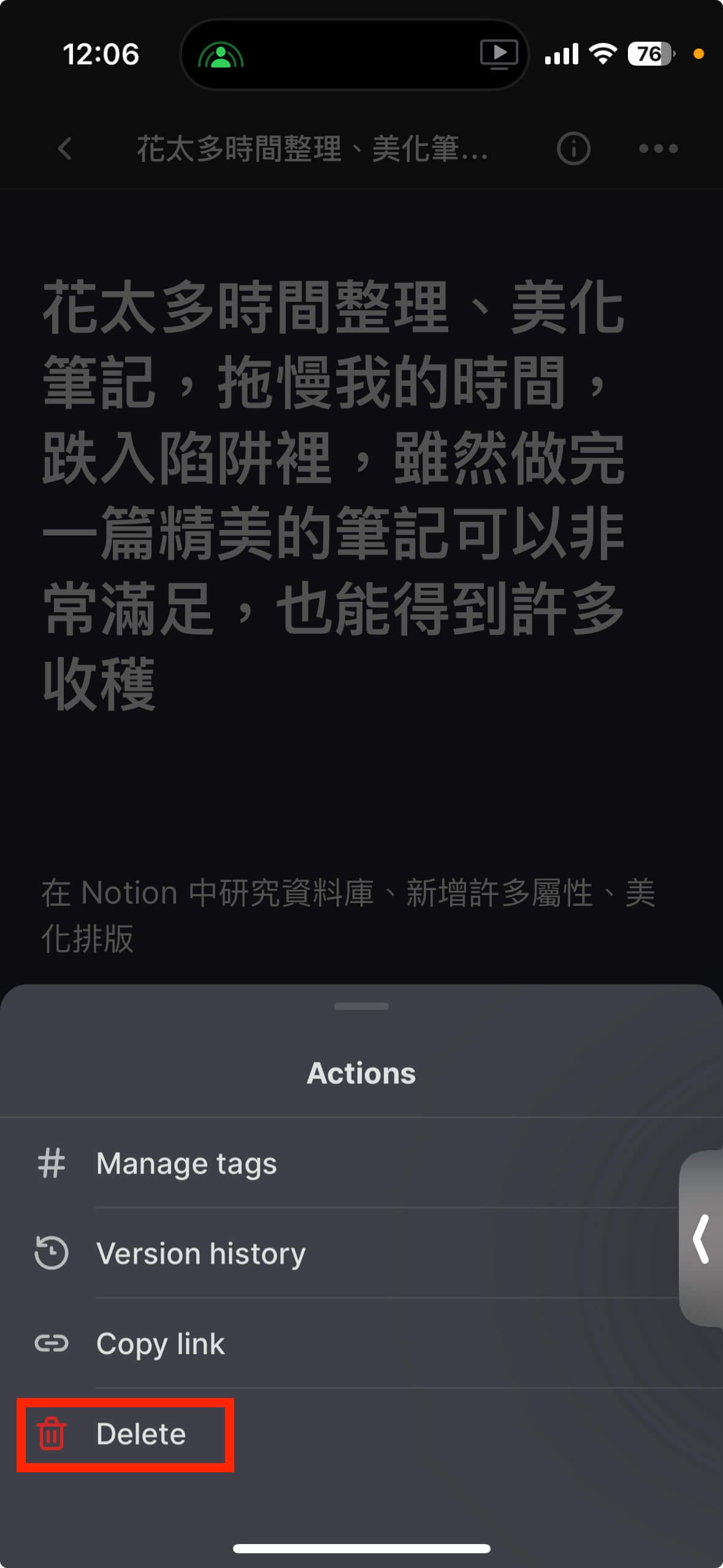The height and width of the screenshot is (1568, 723).
Task: Open the three-dot more options icon
Action: 657,148
